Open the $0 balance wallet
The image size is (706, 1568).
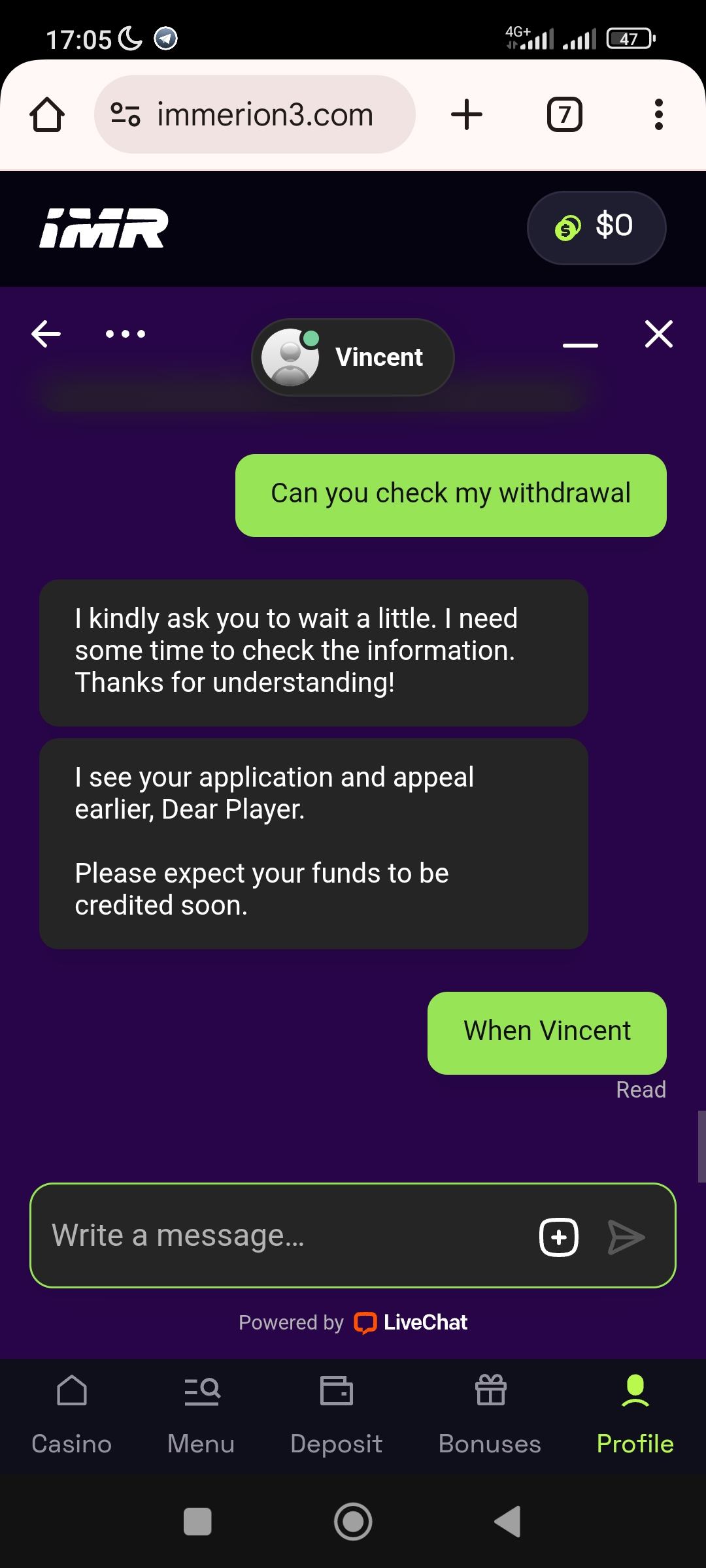[596, 227]
